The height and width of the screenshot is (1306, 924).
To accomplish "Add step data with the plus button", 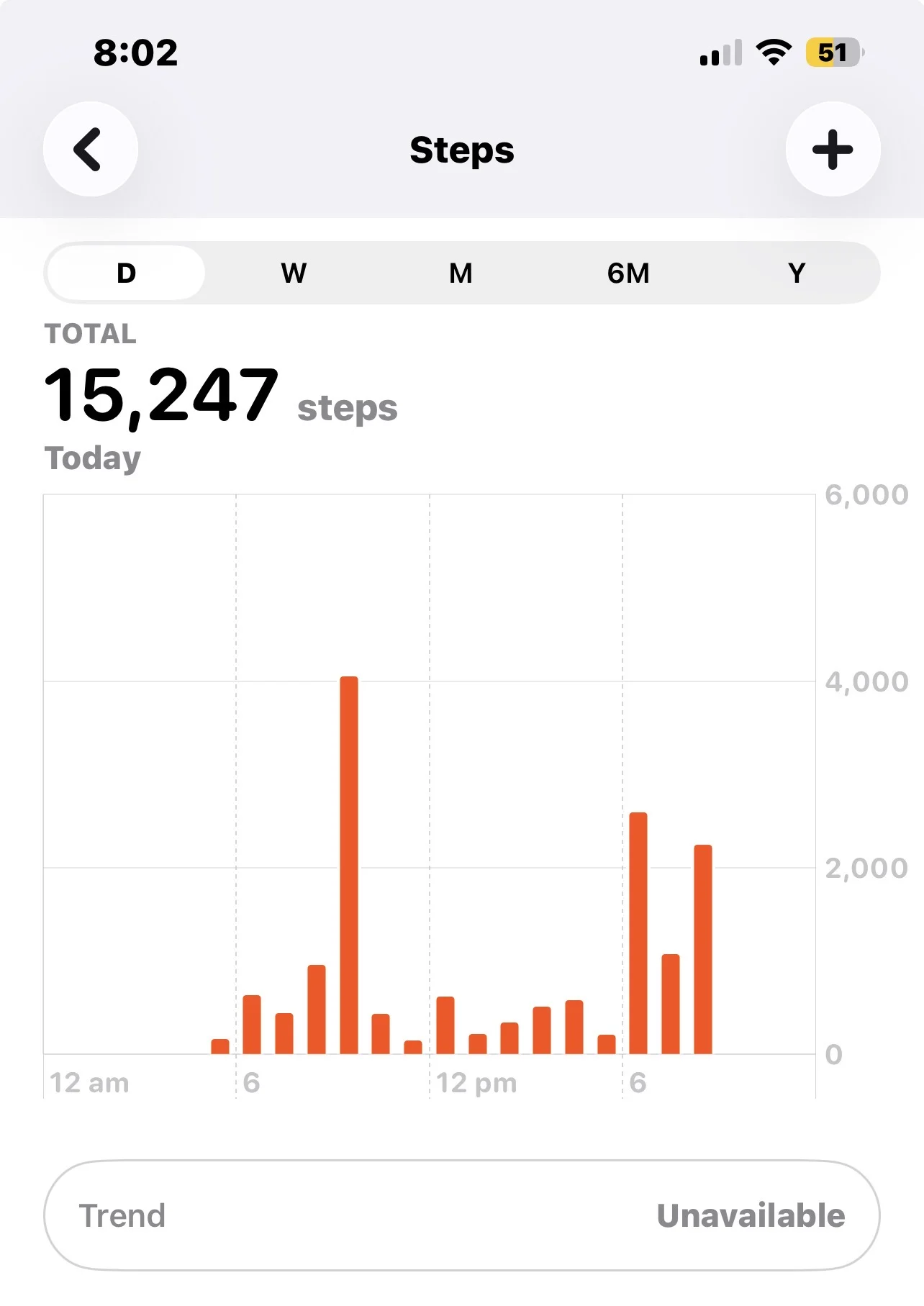I will tap(833, 149).
